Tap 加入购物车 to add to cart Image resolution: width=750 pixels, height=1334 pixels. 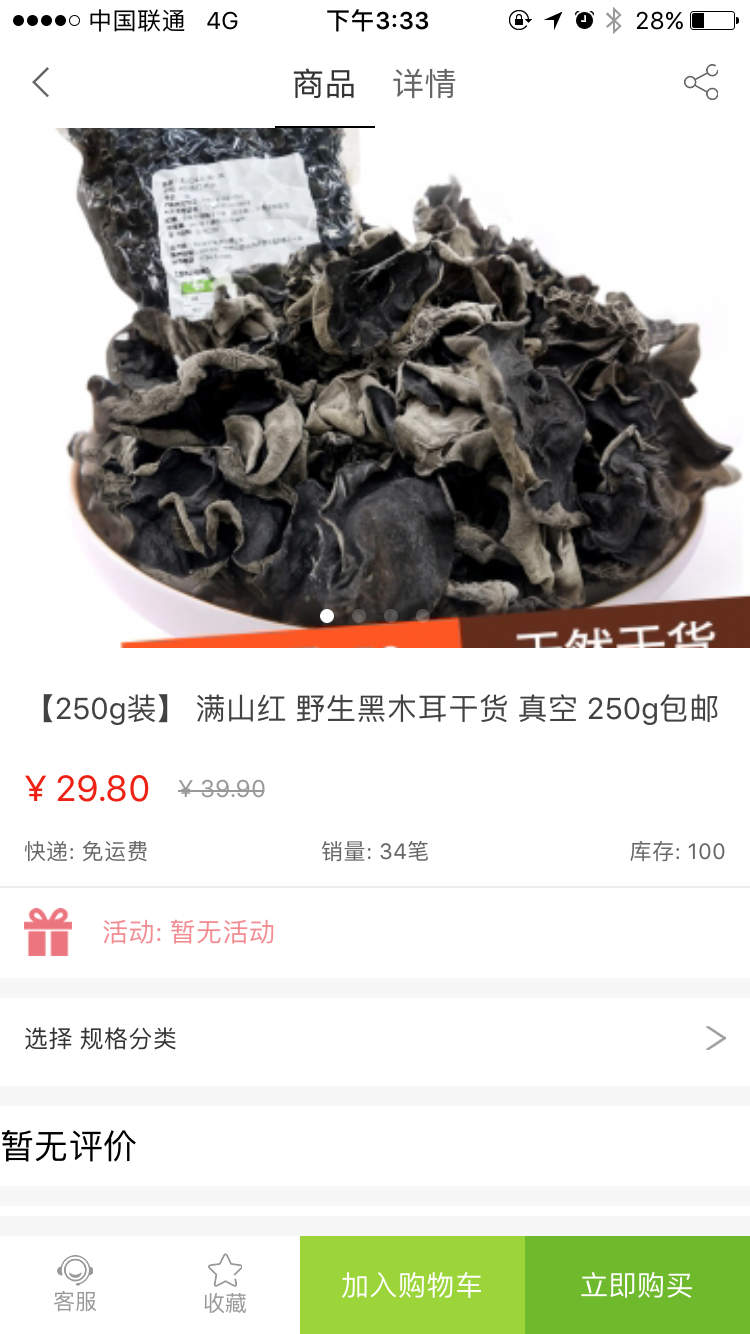[x=412, y=1285]
